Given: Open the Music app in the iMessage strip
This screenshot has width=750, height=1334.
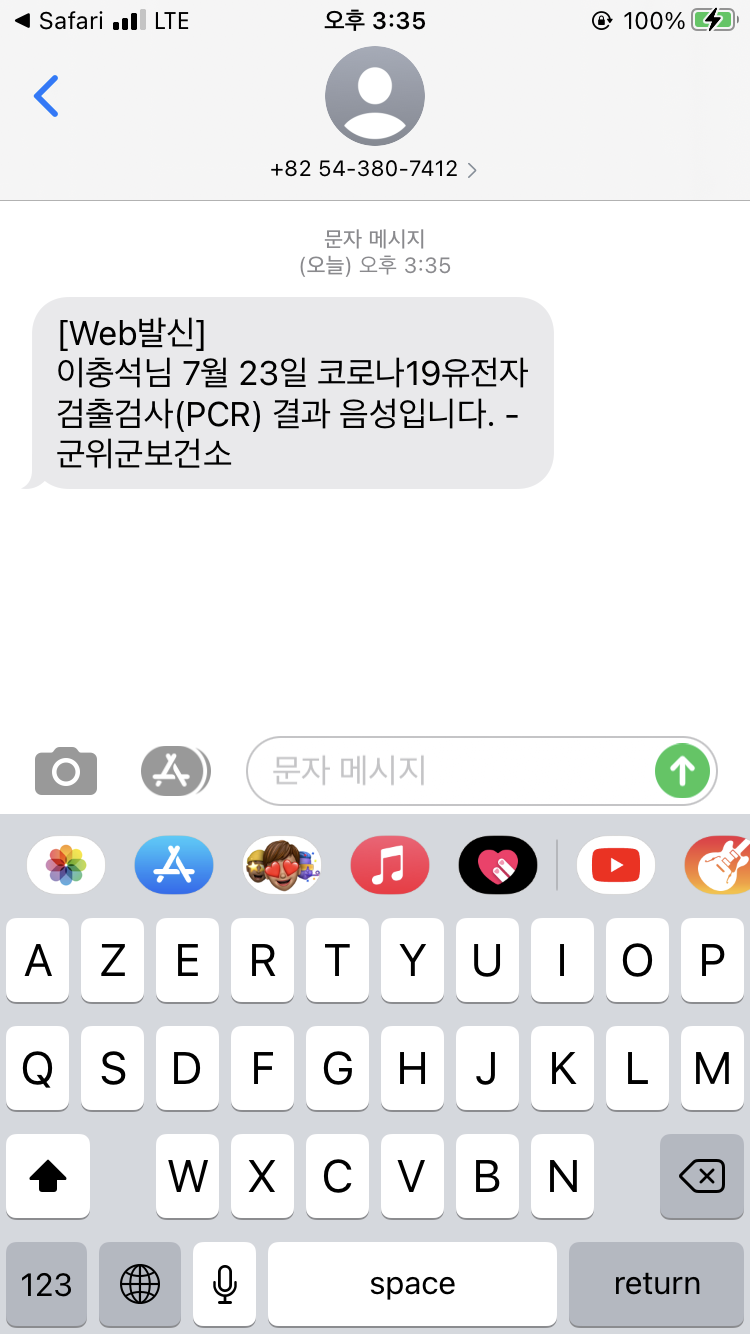Looking at the screenshot, I should coord(390,865).
